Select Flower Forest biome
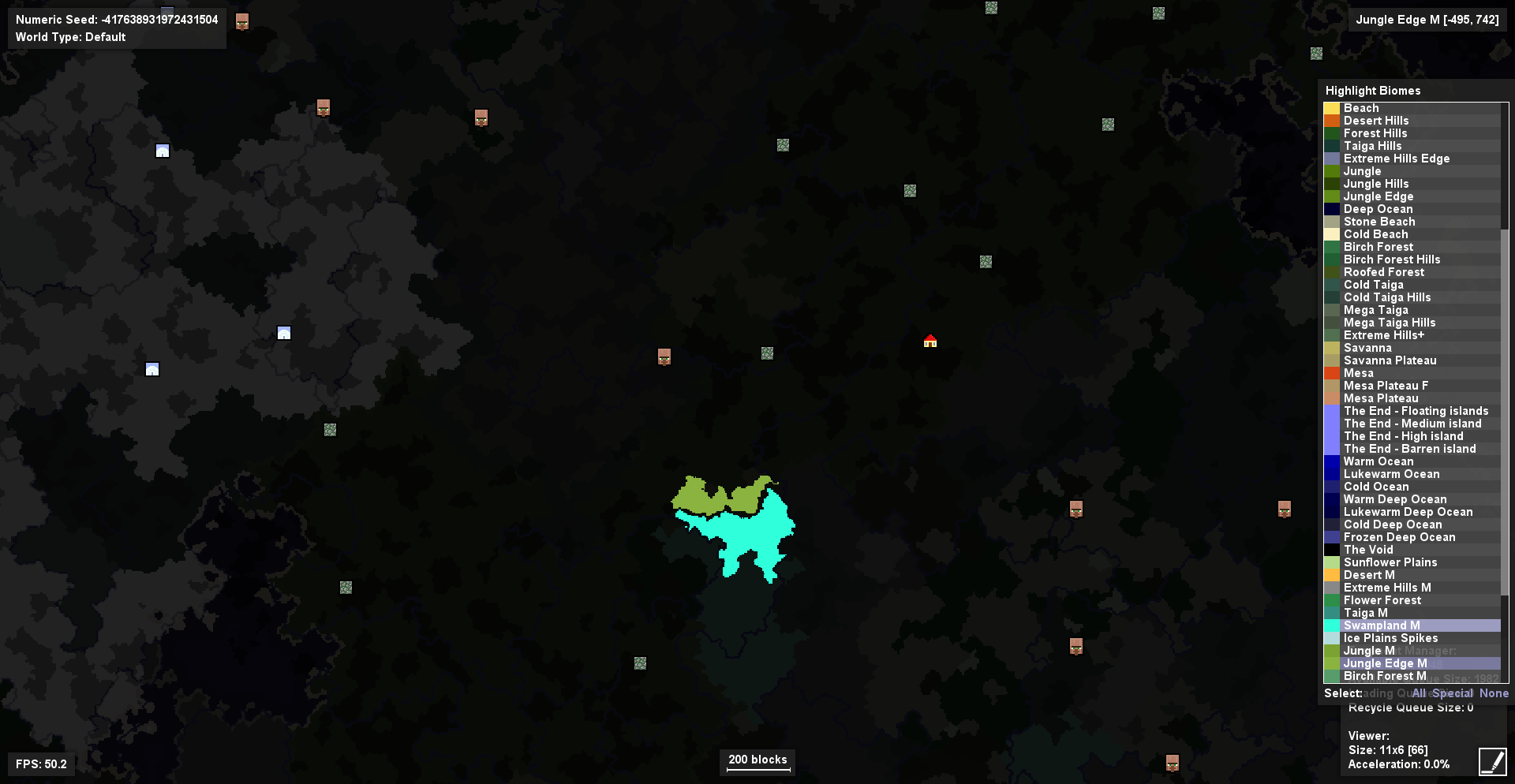The image size is (1515, 784). point(1382,600)
